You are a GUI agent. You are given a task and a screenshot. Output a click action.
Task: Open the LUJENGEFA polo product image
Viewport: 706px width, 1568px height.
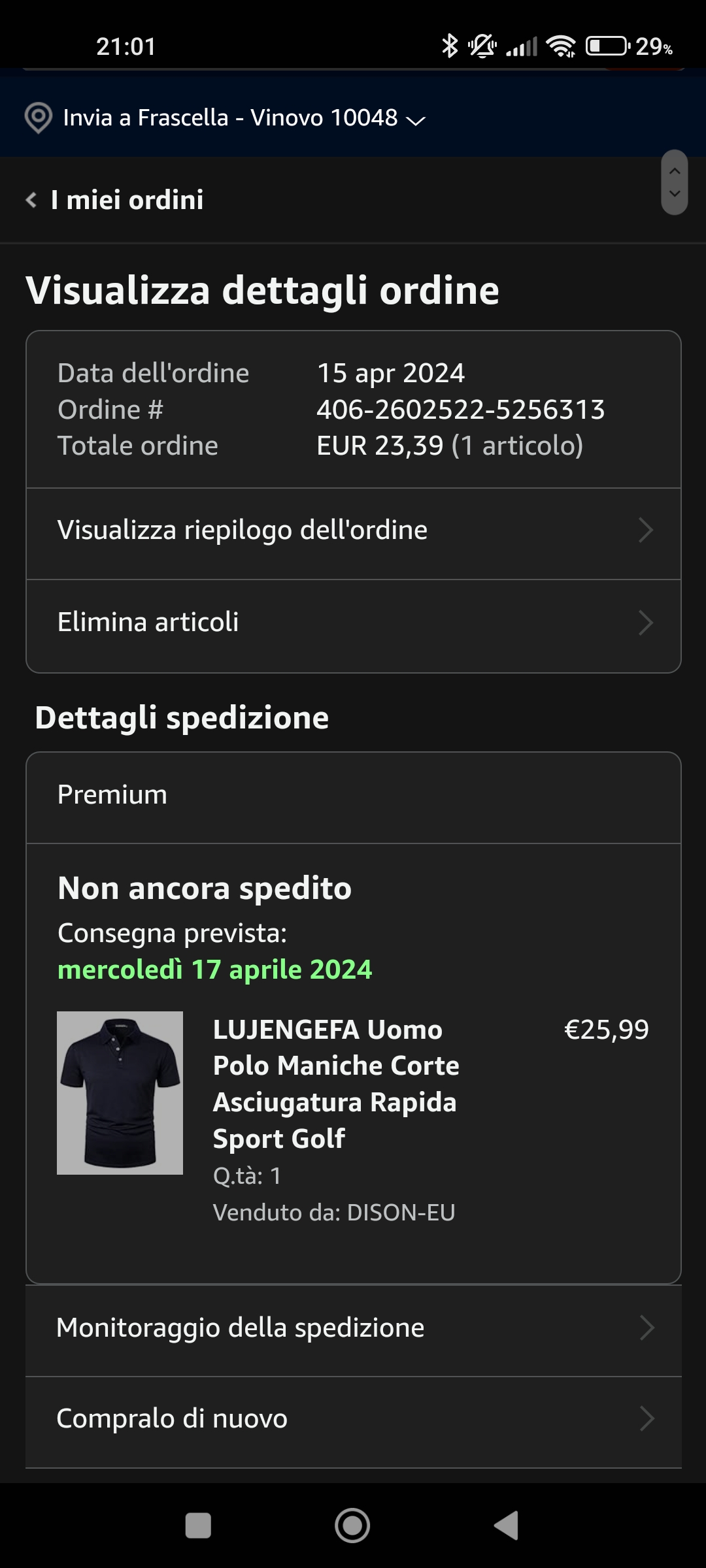pyautogui.click(x=120, y=1093)
